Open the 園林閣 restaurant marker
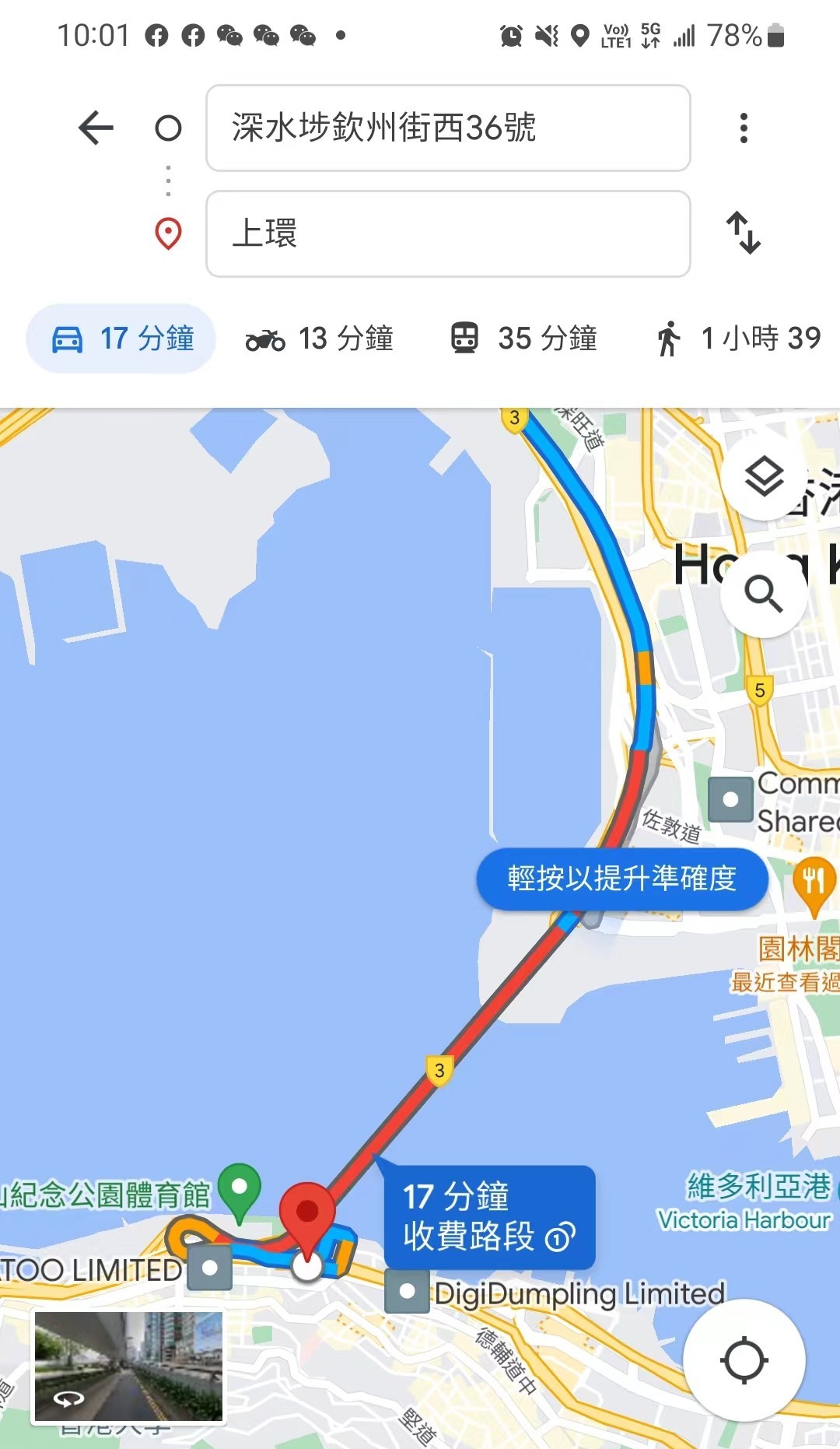 814,883
